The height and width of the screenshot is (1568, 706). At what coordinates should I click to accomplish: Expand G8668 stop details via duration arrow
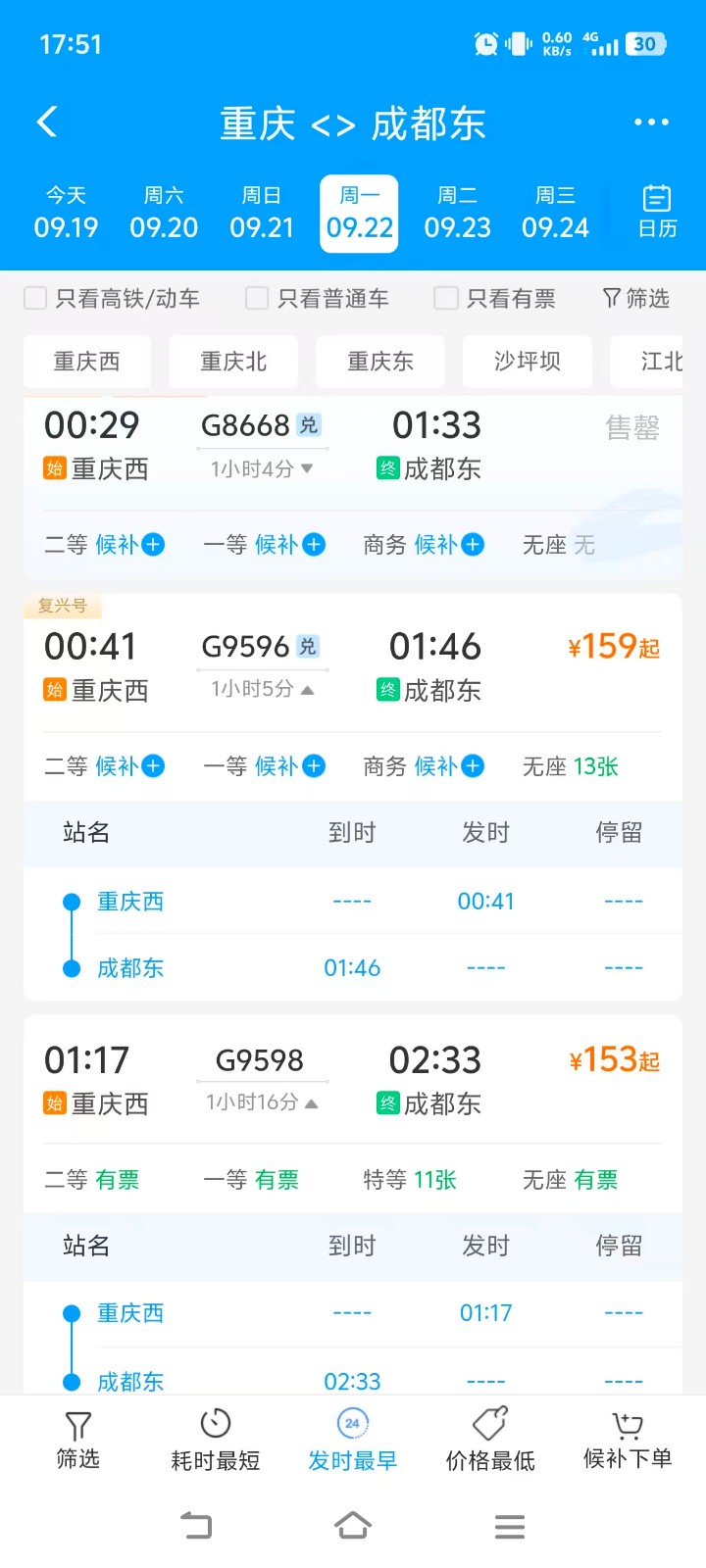[x=310, y=467]
